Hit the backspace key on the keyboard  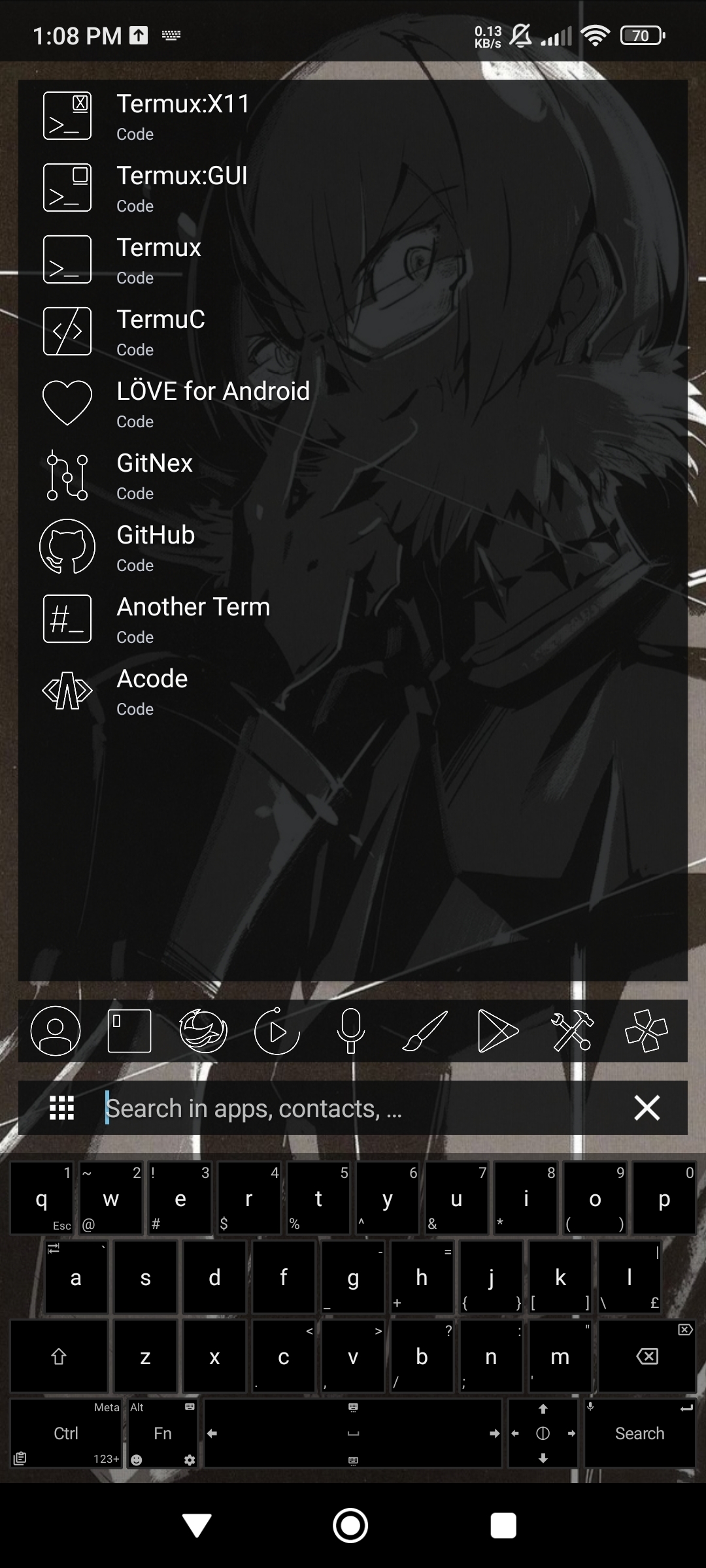pyautogui.click(x=647, y=1356)
